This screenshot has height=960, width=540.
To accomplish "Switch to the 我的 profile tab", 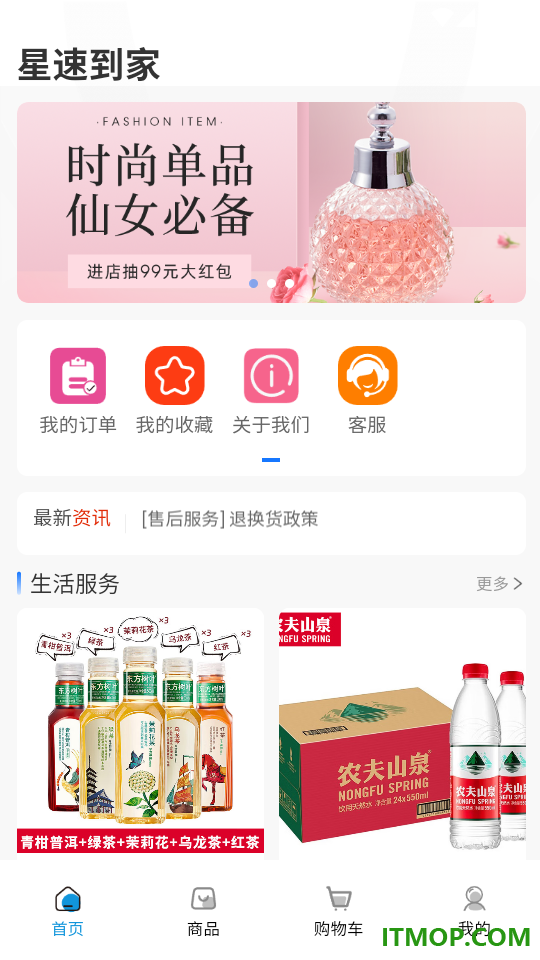I will tap(474, 912).
